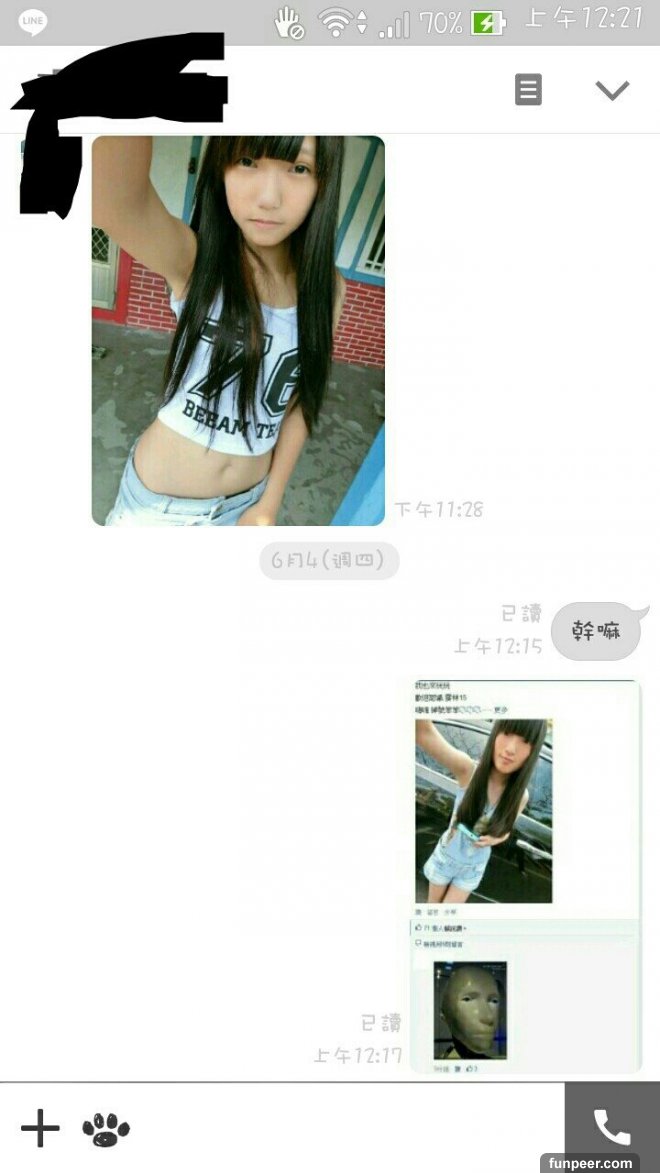Expand the chat options chevron
This screenshot has width=660, height=1173.
[612, 90]
